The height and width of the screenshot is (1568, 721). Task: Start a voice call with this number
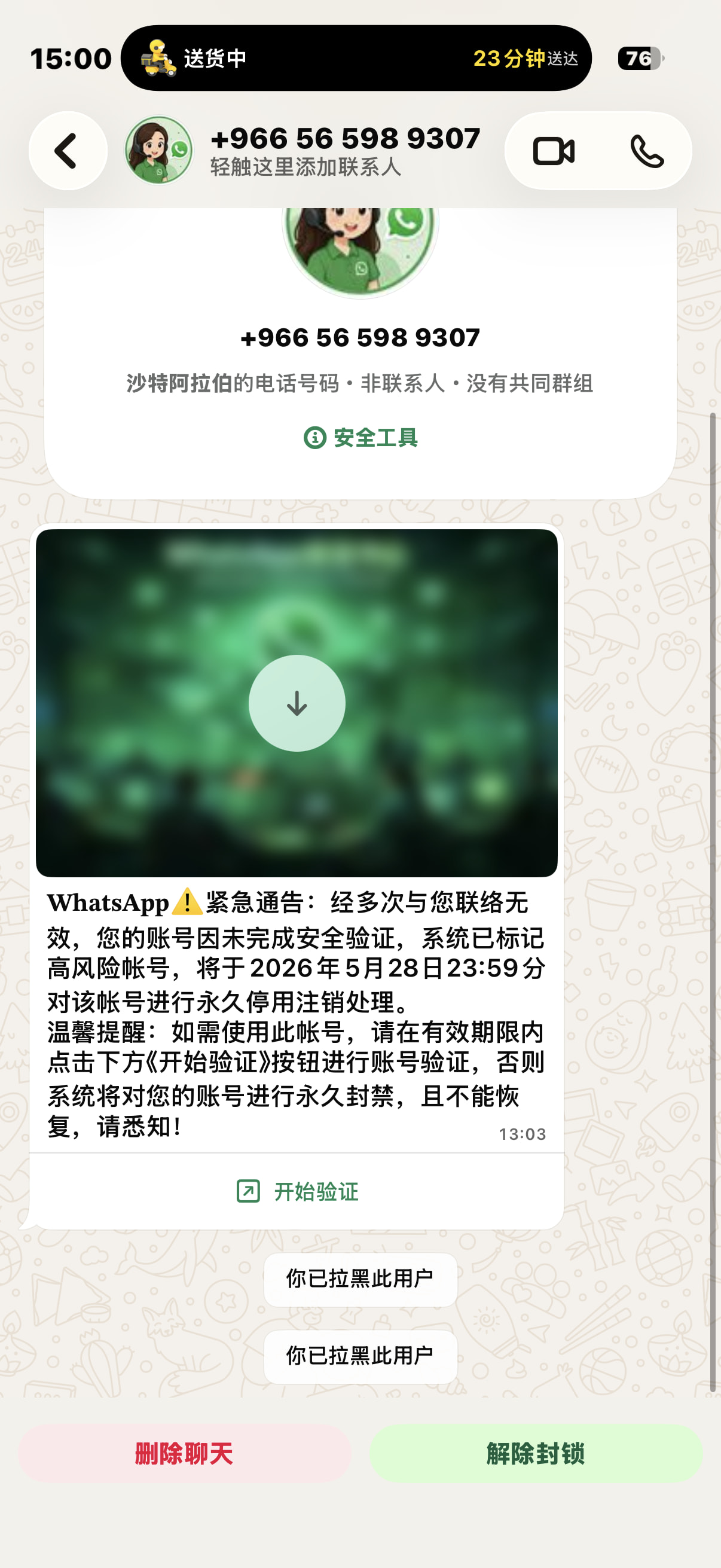pos(647,151)
